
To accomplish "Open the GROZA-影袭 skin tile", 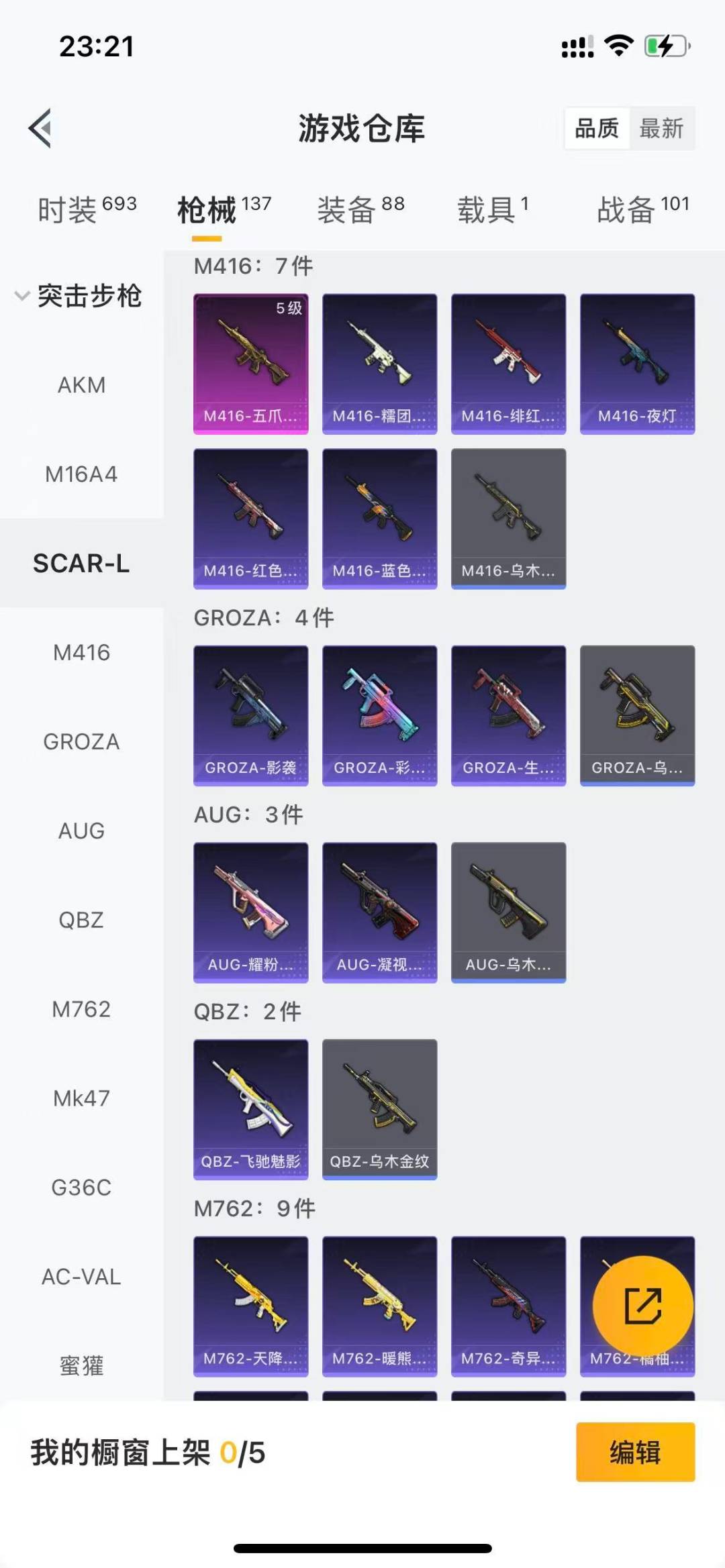I will 250,715.
